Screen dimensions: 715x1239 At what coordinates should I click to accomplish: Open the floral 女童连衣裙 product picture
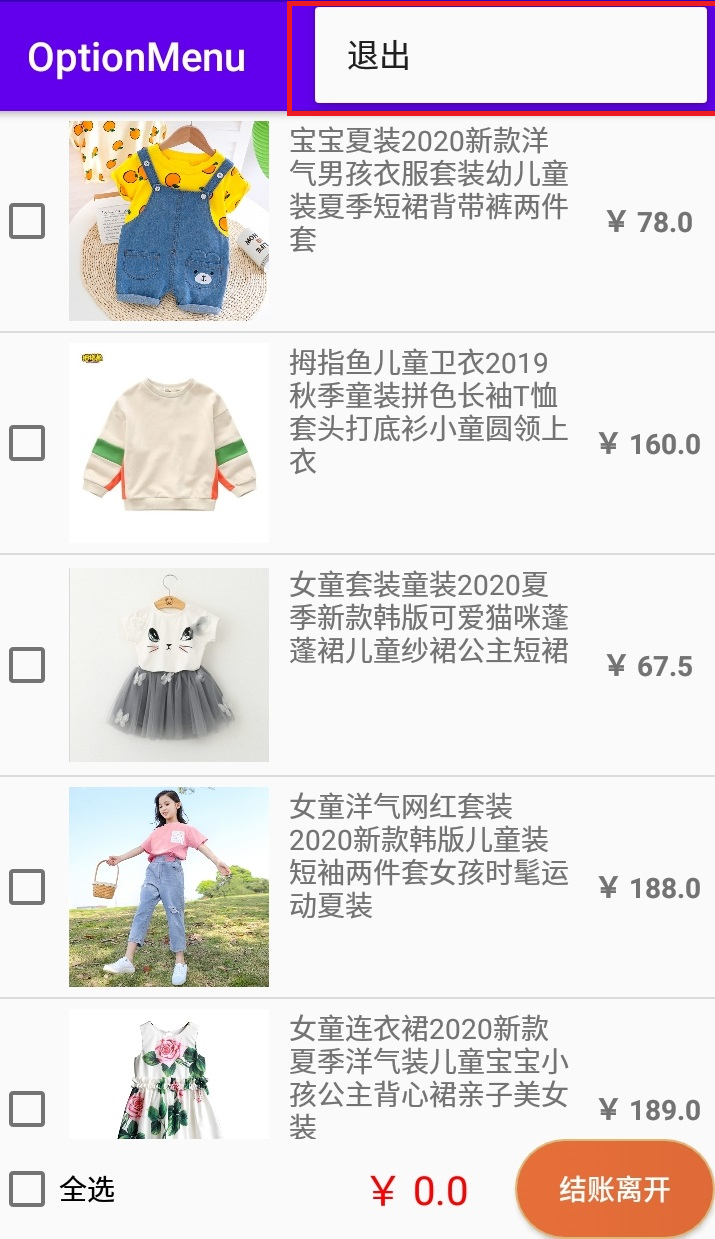click(169, 1075)
